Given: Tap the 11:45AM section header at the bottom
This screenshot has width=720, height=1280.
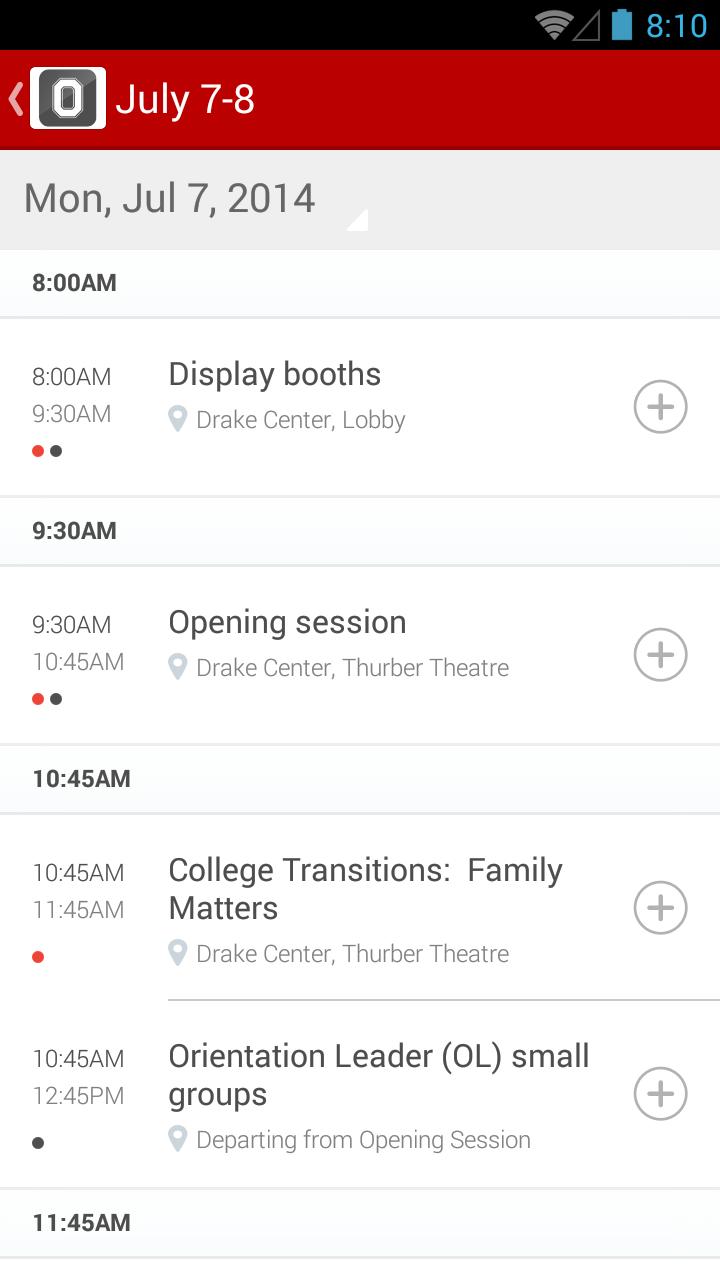Looking at the screenshot, I should point(81,1222).
